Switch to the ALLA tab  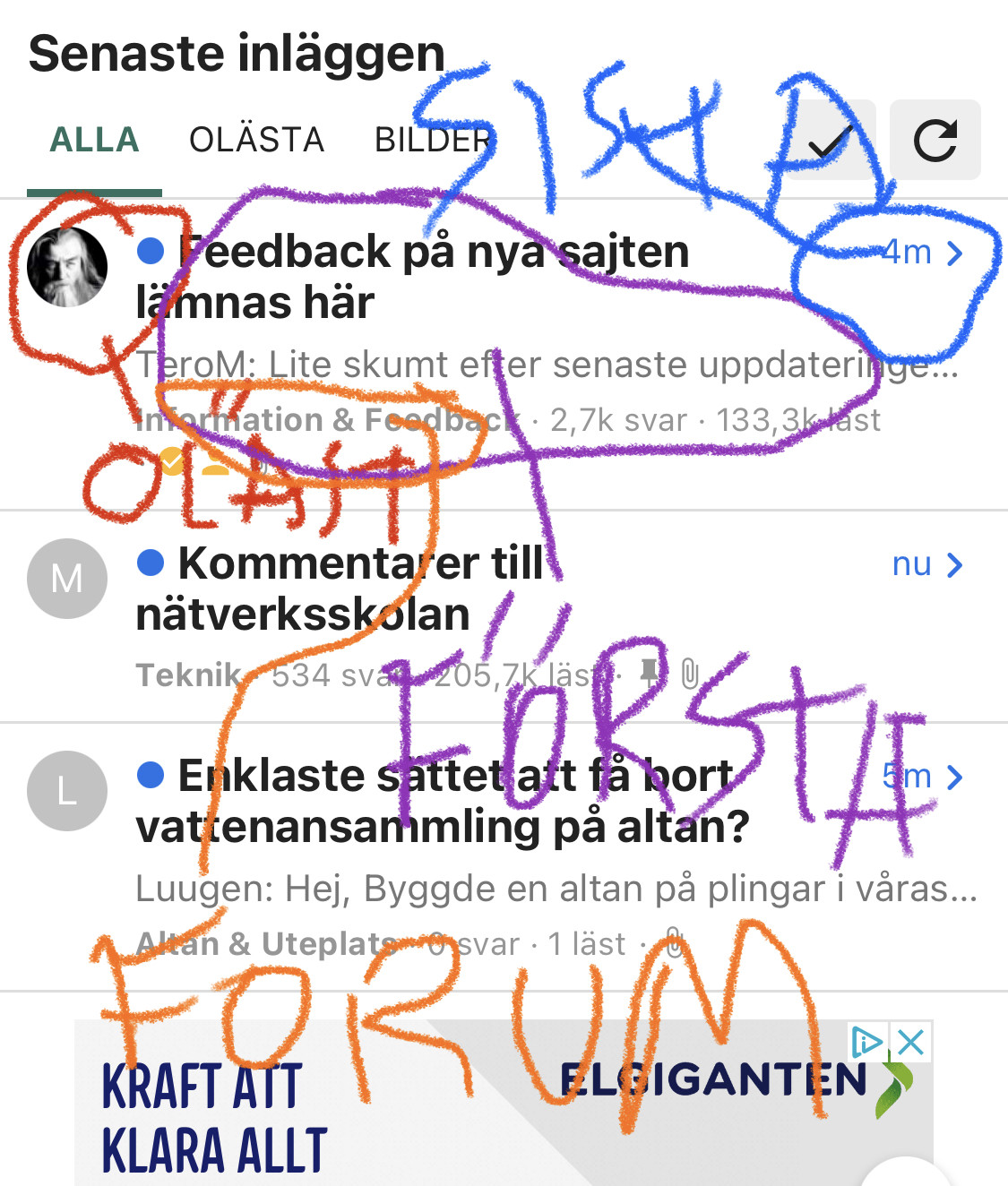(94, 141)
